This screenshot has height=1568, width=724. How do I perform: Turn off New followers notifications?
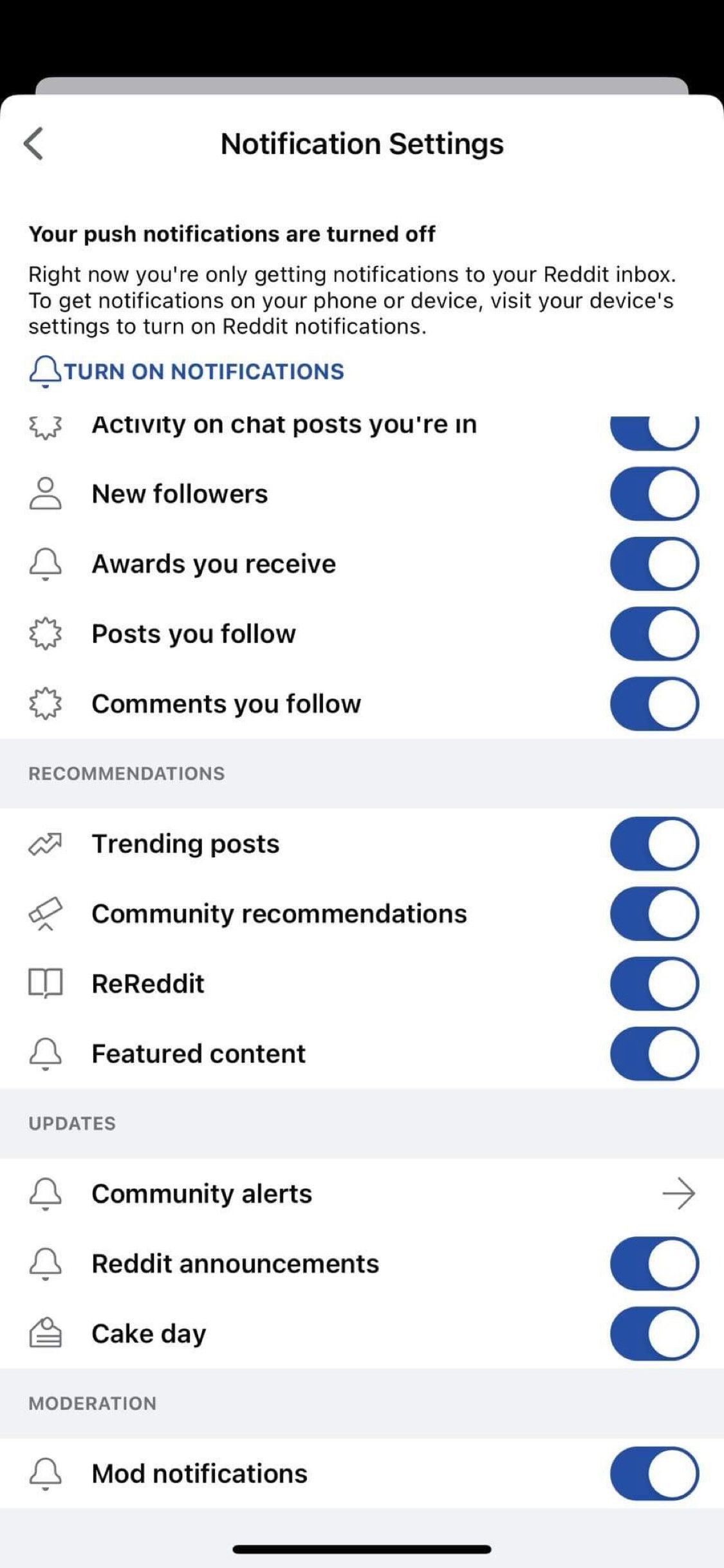point(653,494)
